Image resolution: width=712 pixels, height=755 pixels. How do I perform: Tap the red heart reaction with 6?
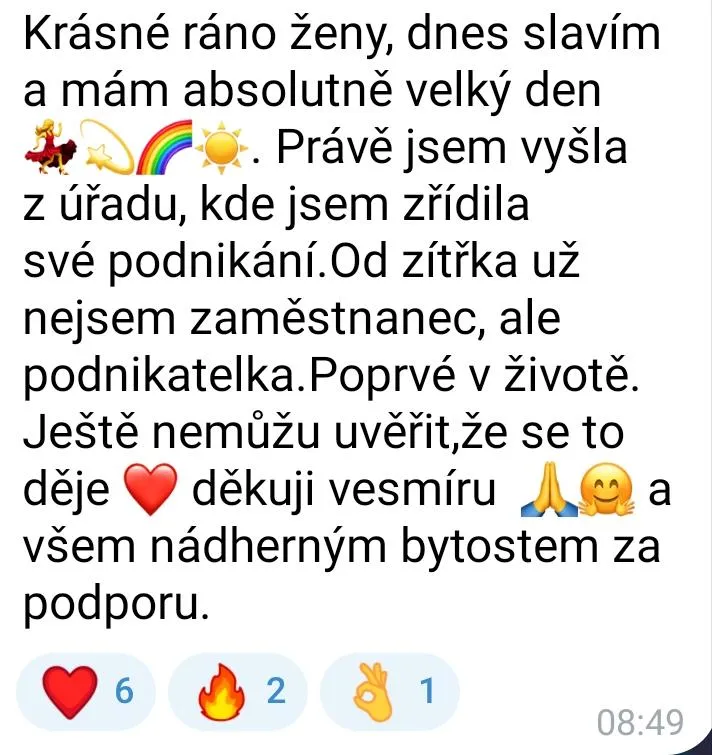point(86,691)
